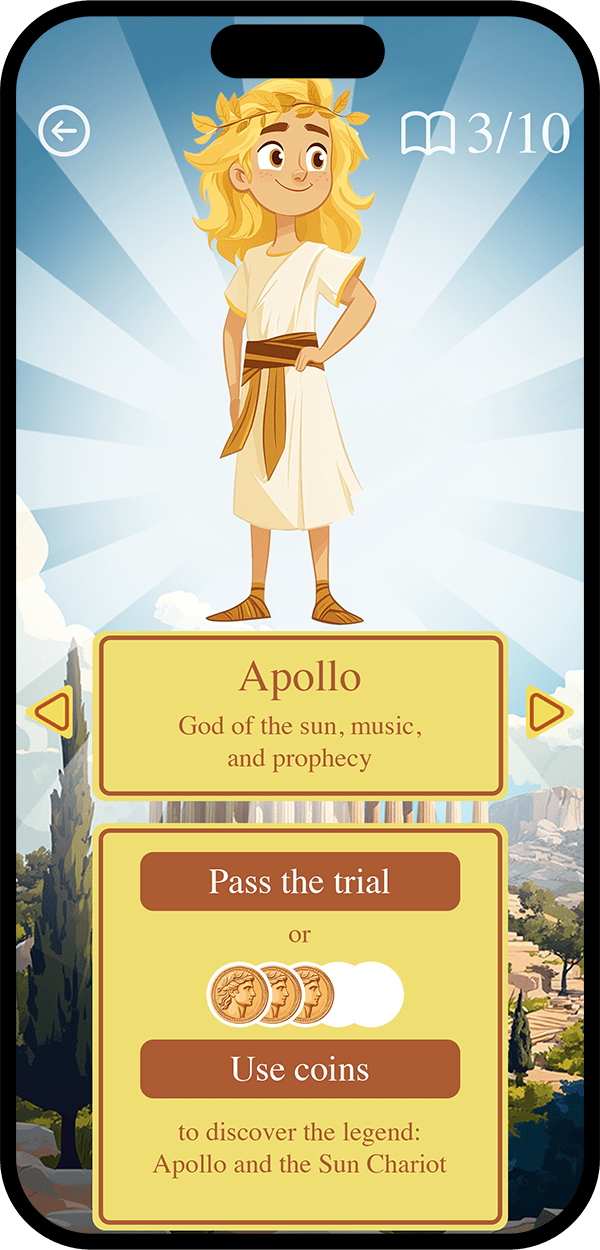Tap the Use coins button
The height and width of the screenshot is (1250, 600).
pos(300,1069)
